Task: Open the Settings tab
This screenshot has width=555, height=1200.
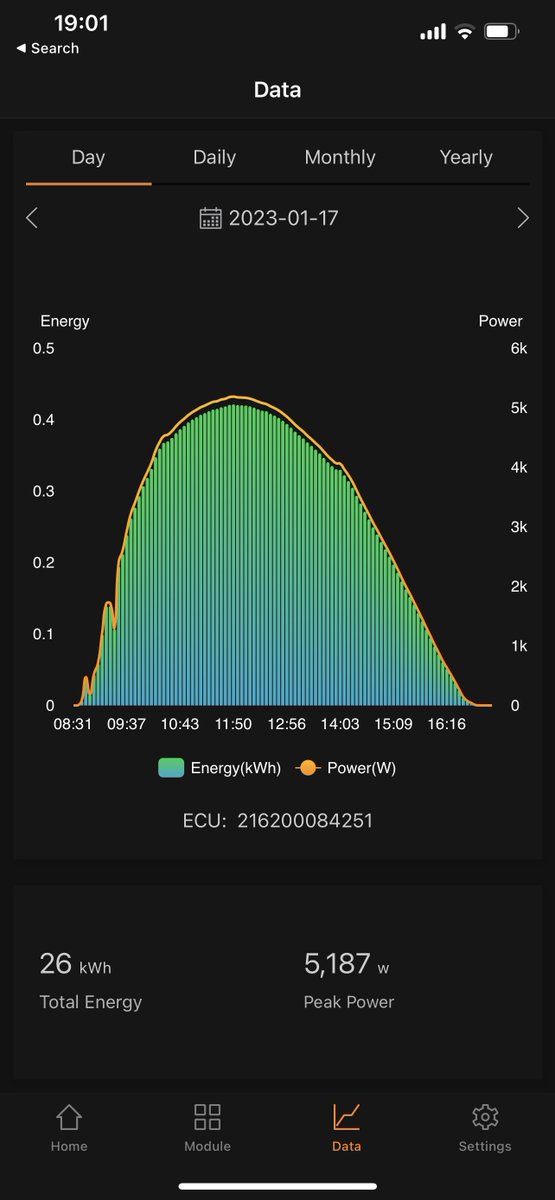Action: (485, 1128)
